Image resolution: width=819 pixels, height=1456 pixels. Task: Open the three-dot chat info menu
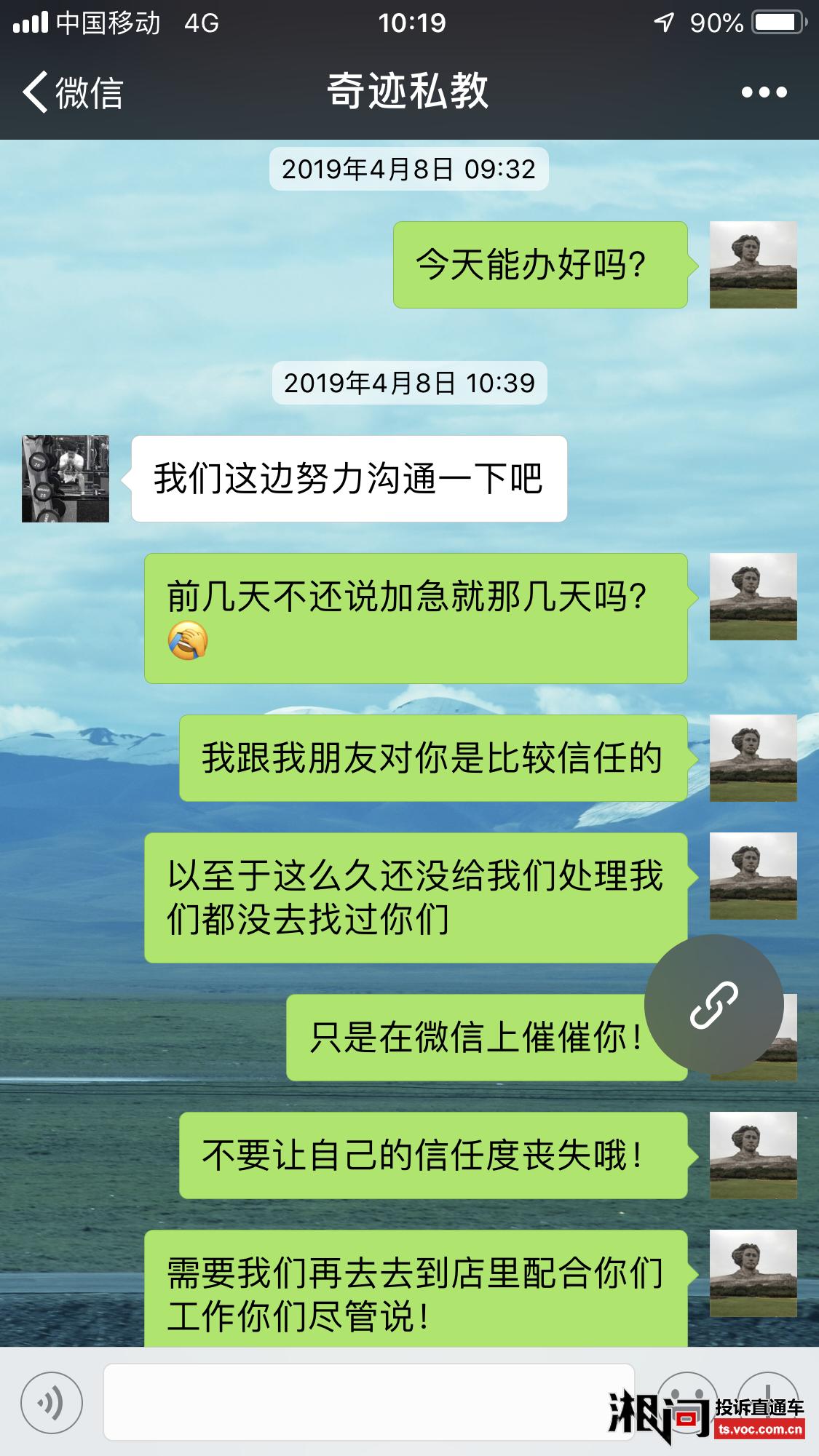pos(764,92)
